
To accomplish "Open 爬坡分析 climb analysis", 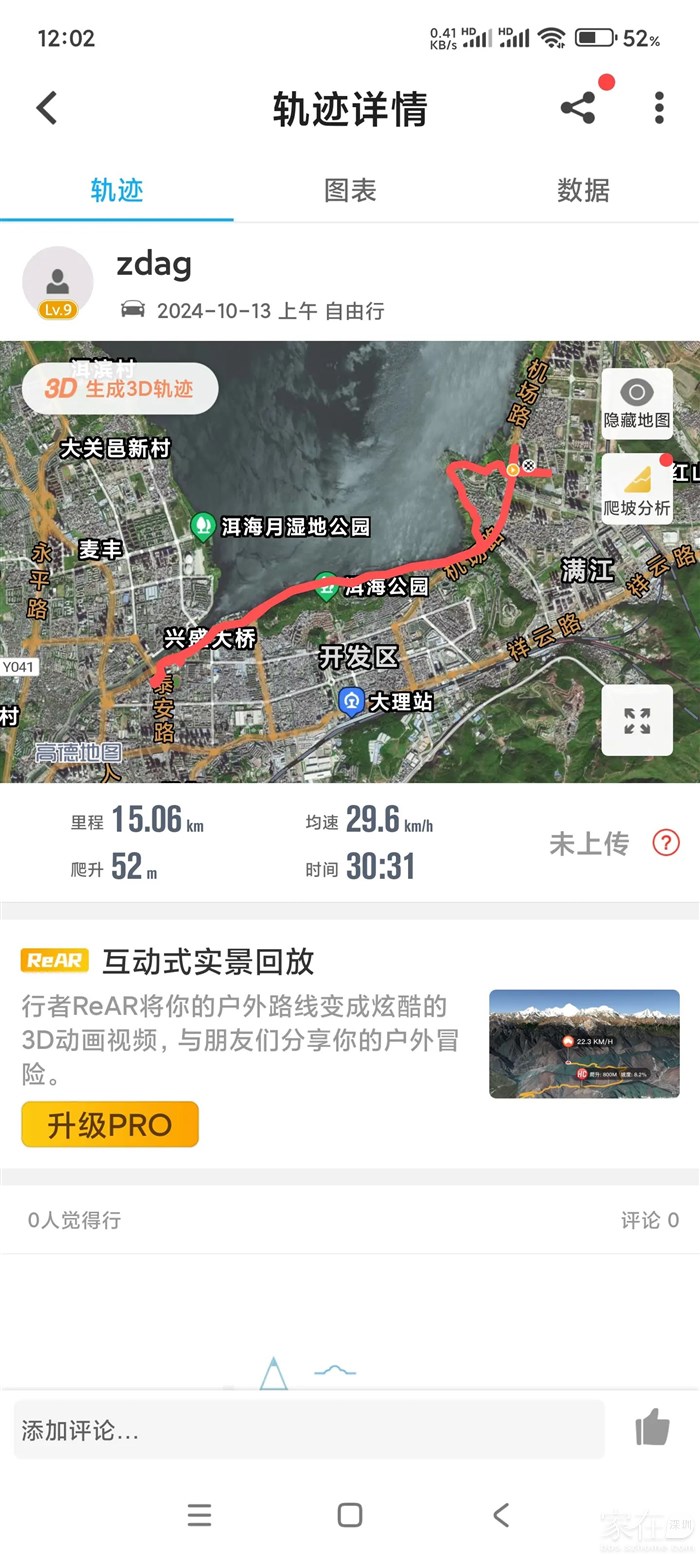I will pos(637,489).
